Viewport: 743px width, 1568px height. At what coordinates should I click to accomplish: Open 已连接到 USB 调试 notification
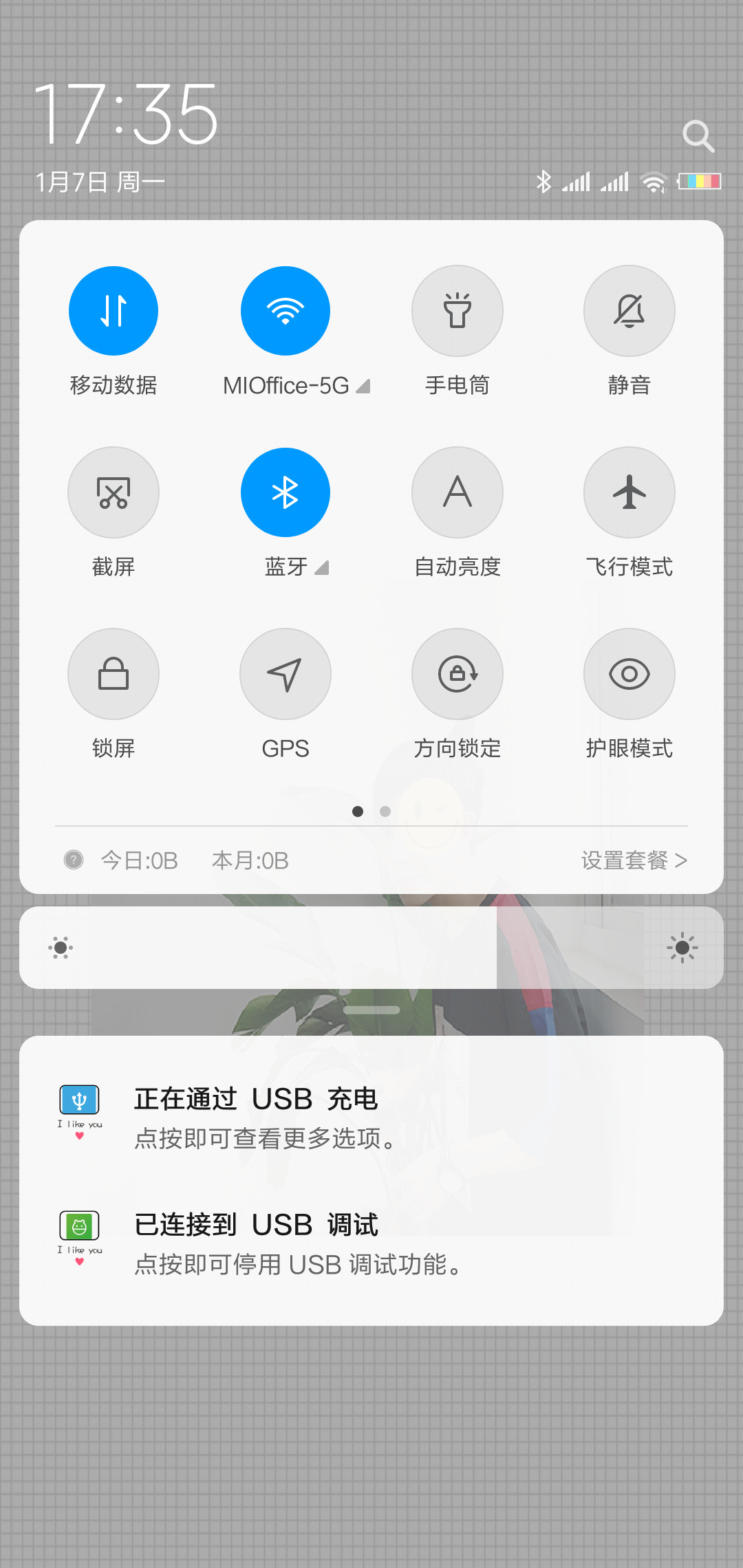pos(371,1243)
